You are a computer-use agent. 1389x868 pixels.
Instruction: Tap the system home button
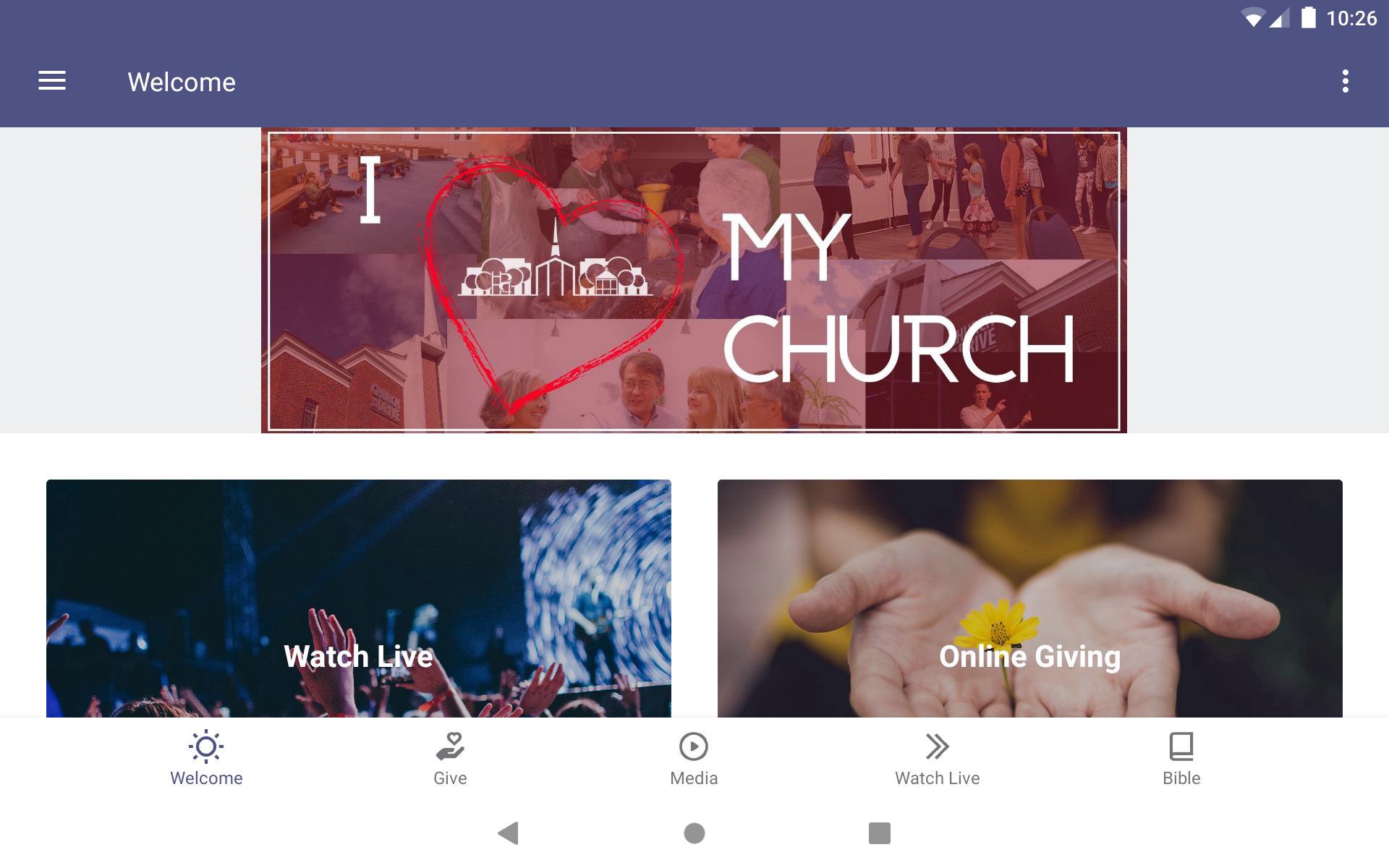[x=694, y=833]
